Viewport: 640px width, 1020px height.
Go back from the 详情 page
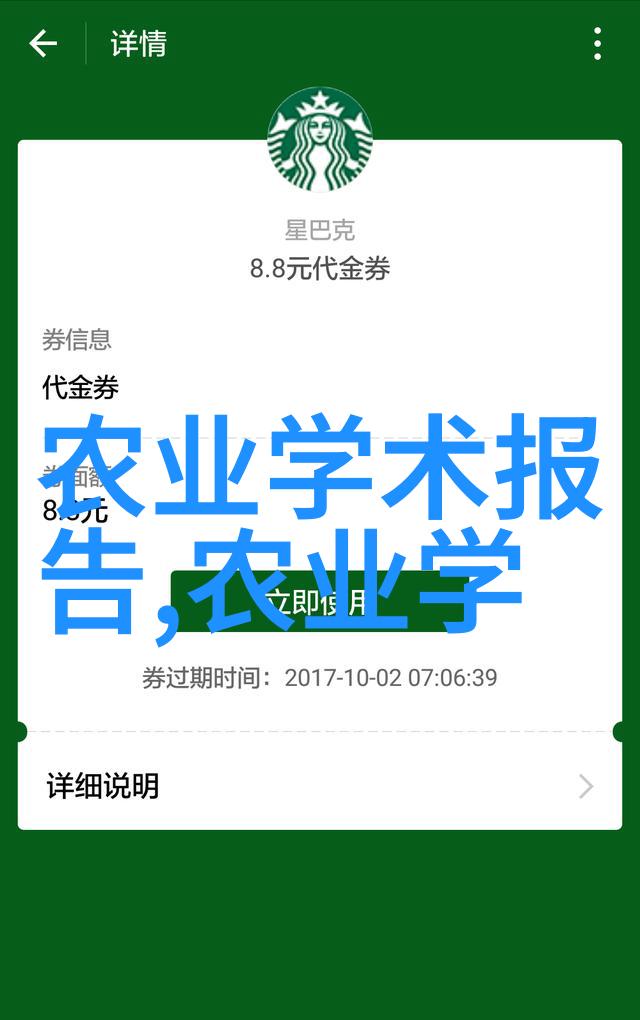point(43,44)
